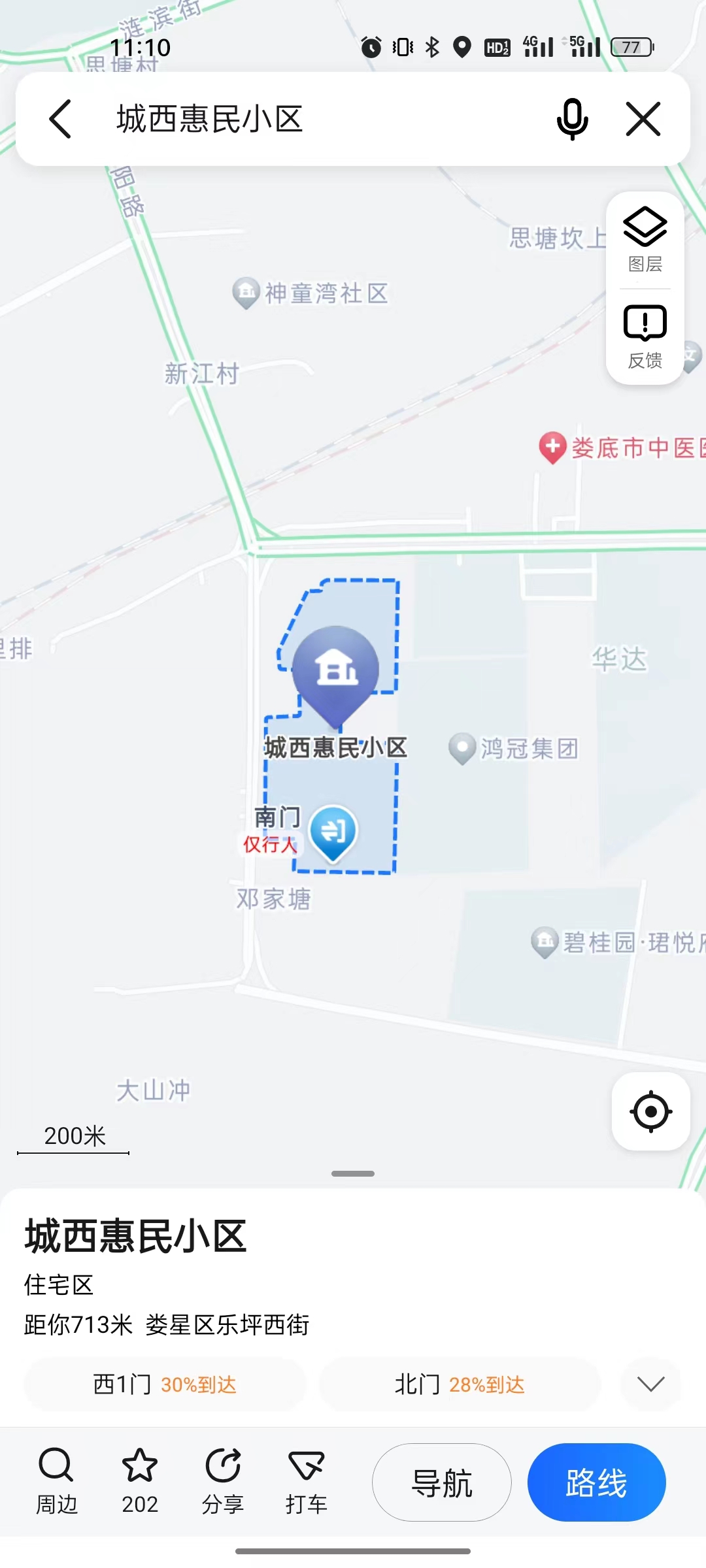Clear the search with the X
The image size is (706, 1568).
coord(643,119)
